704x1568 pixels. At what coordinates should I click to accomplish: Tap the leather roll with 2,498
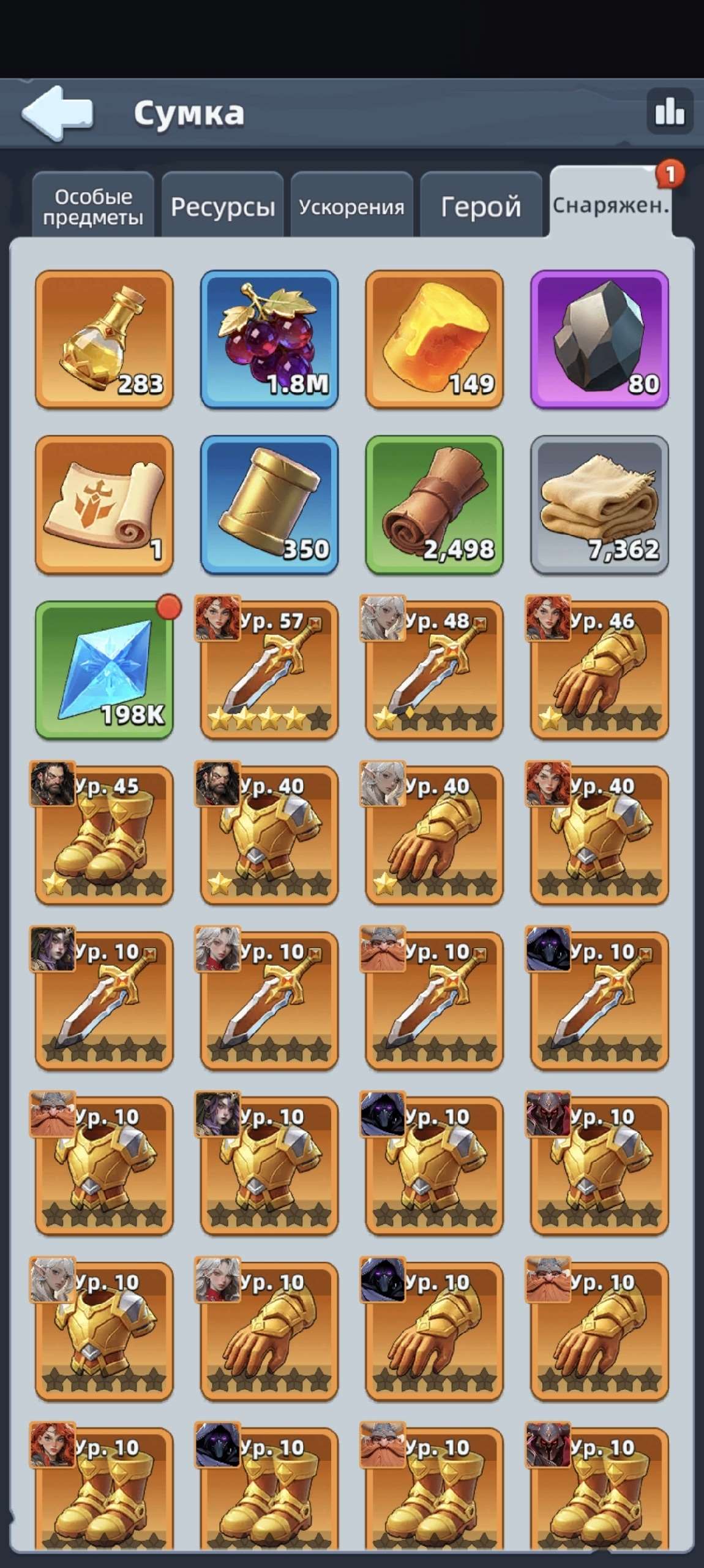[x=435, y=505]
